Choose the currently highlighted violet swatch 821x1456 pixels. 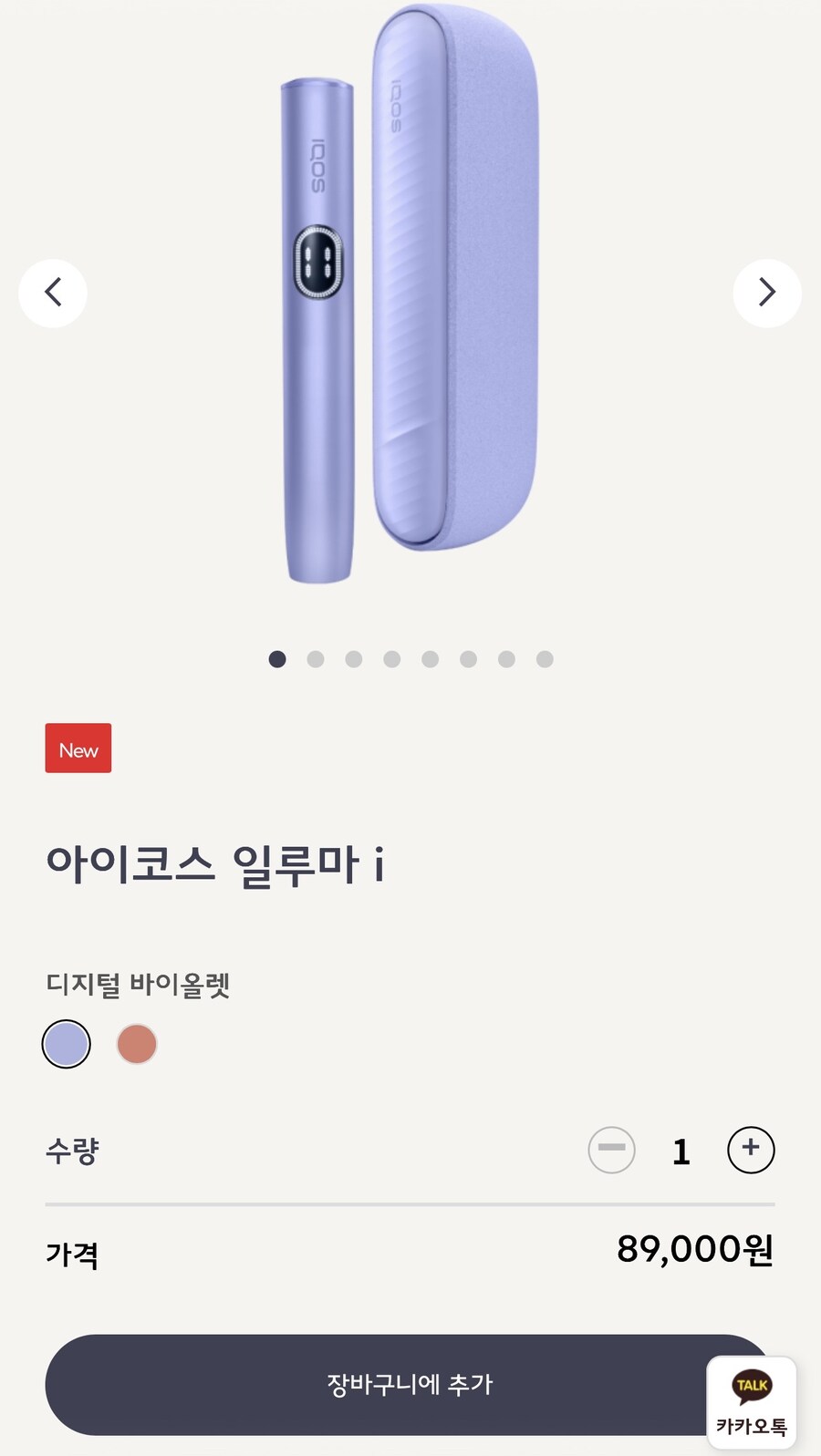pos(65,1043)
